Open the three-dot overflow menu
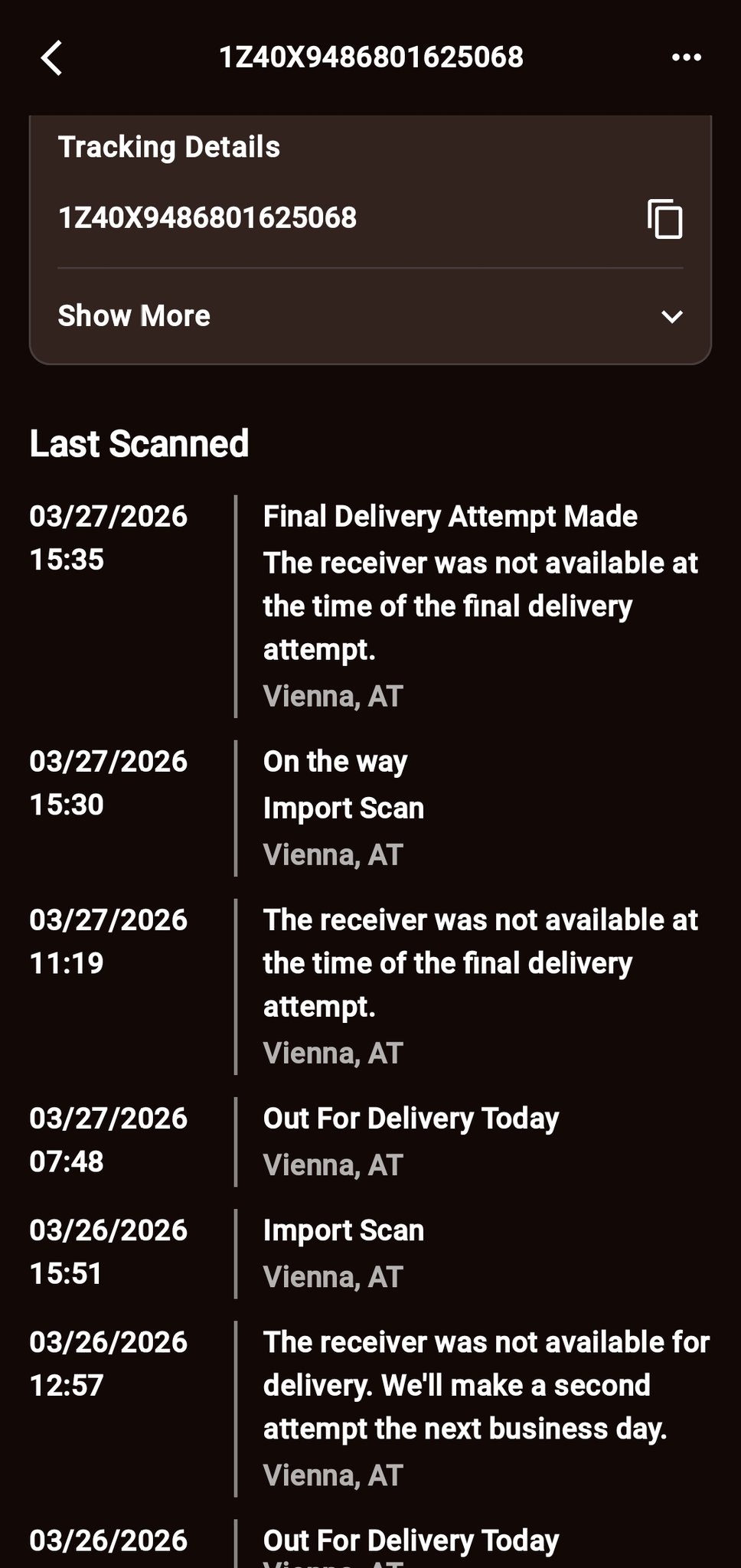This screenshot has width=741, height=1568. [x=686, y=57]
